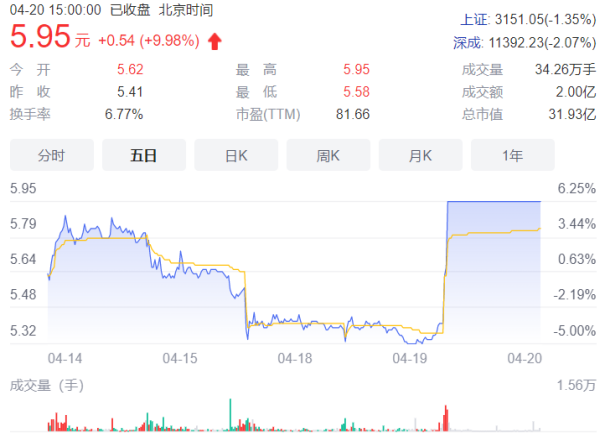The height and width of the screenshot is (441, 606).
Task: Select the 五日 chart tab
Action: [143, 155]
